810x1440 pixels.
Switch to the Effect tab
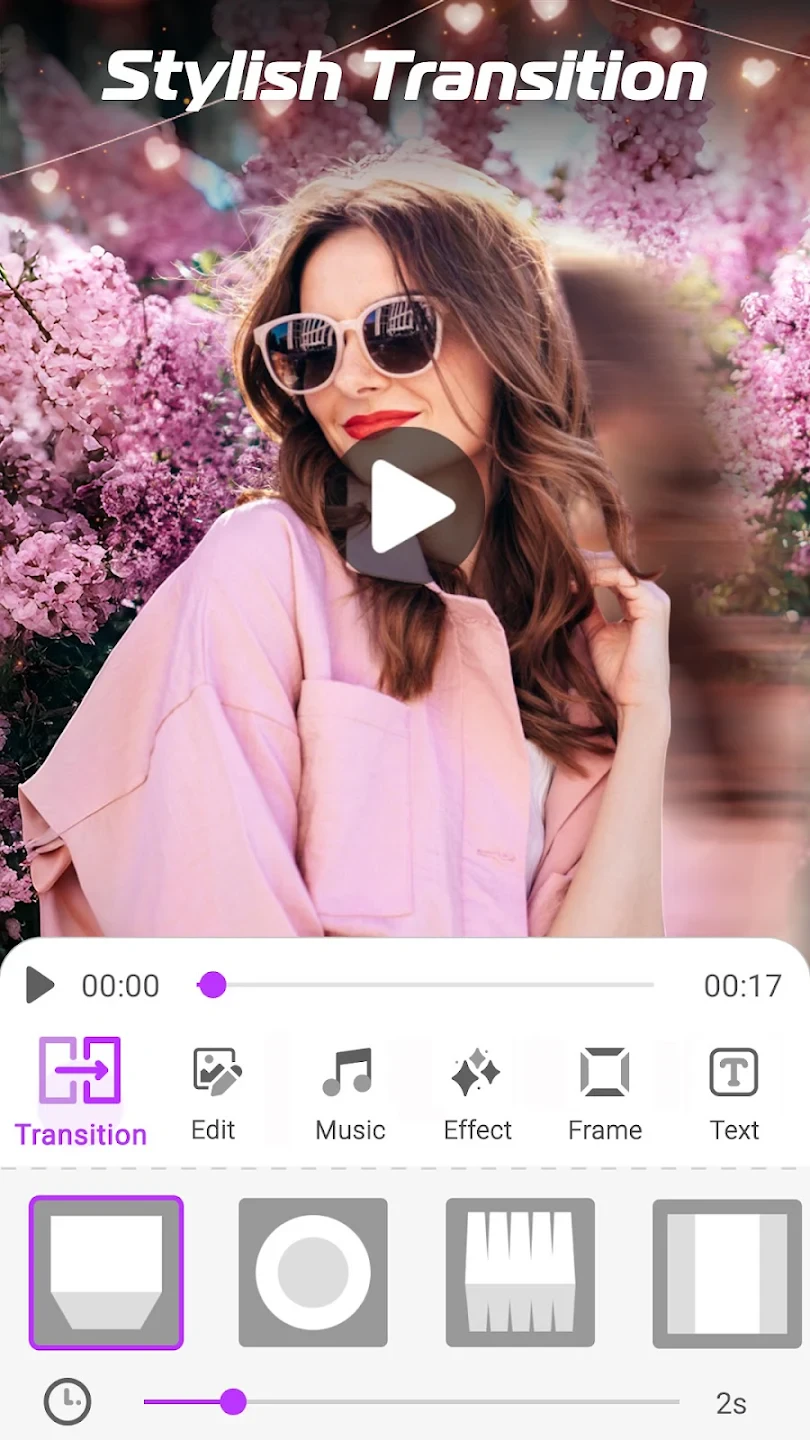click(477, 1092)
